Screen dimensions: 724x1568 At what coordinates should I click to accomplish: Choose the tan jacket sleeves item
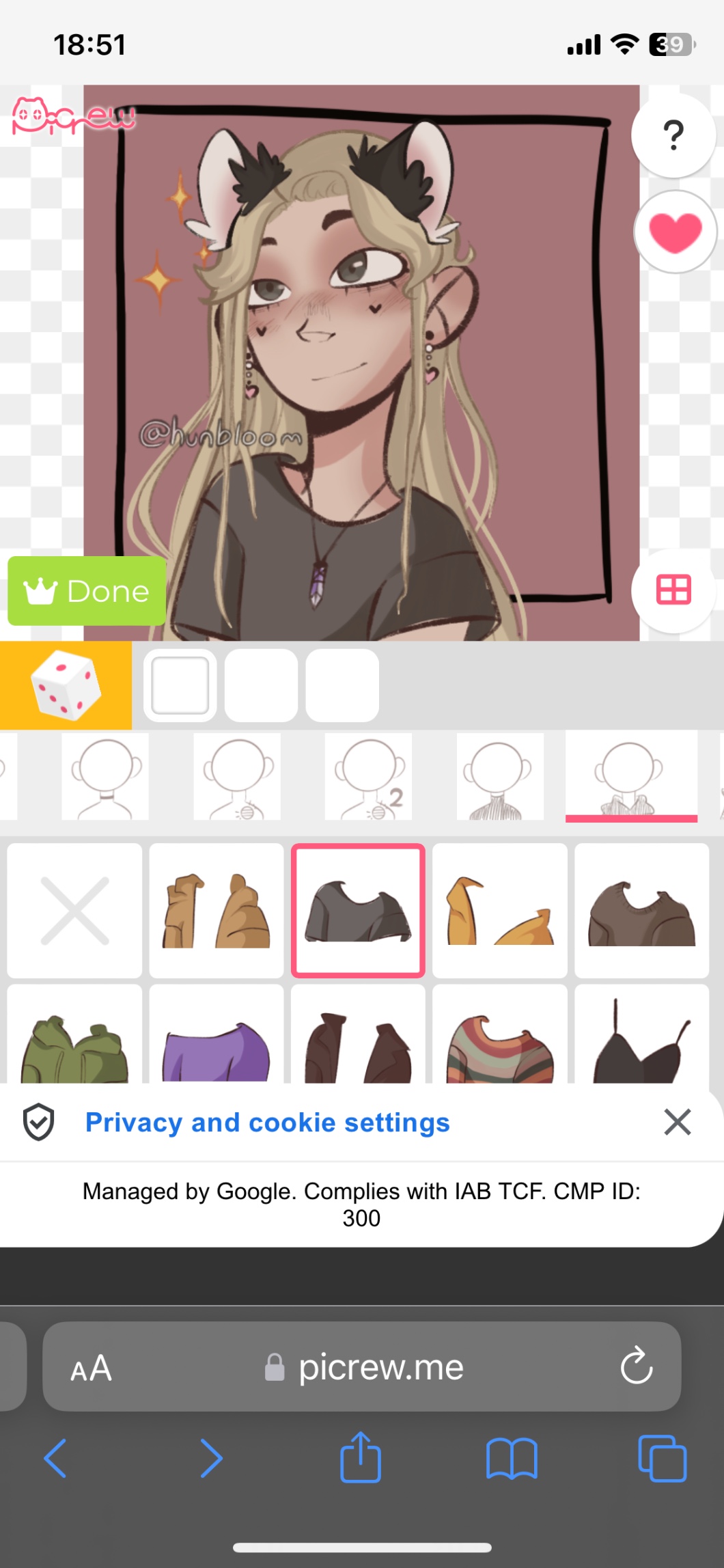tap(217, 911)
